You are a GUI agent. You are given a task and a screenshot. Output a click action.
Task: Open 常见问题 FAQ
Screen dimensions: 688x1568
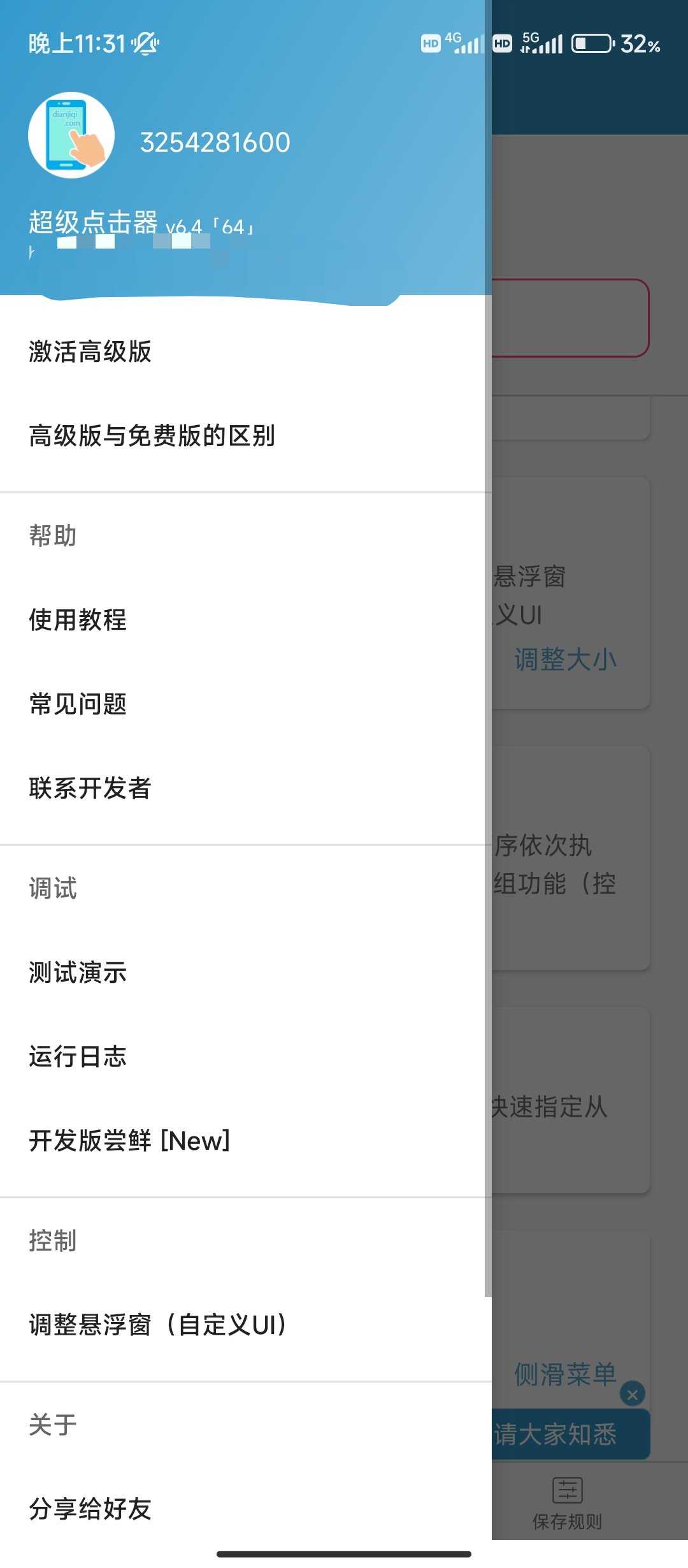[x=78, y=704]
